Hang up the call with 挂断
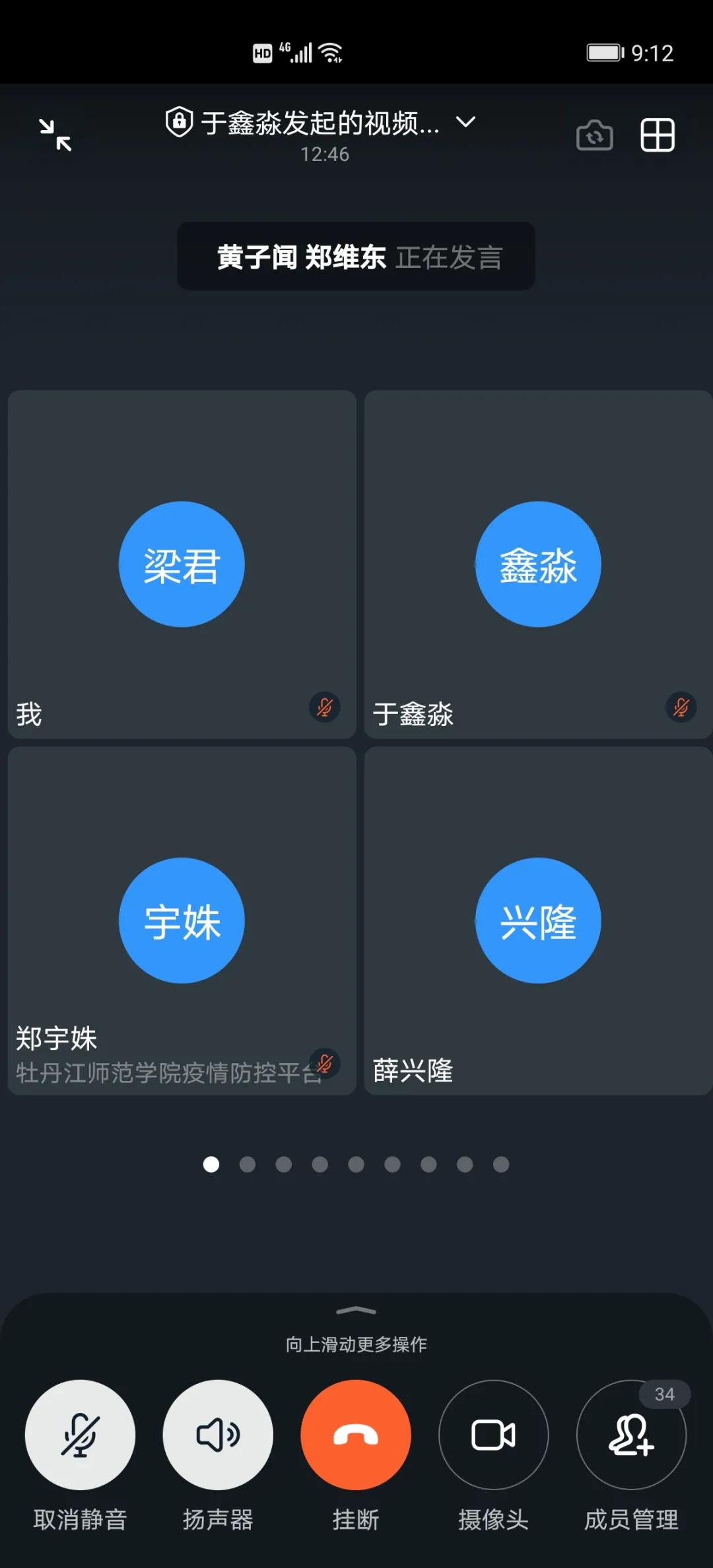 pyautogui.click(x=356, y=1435)
